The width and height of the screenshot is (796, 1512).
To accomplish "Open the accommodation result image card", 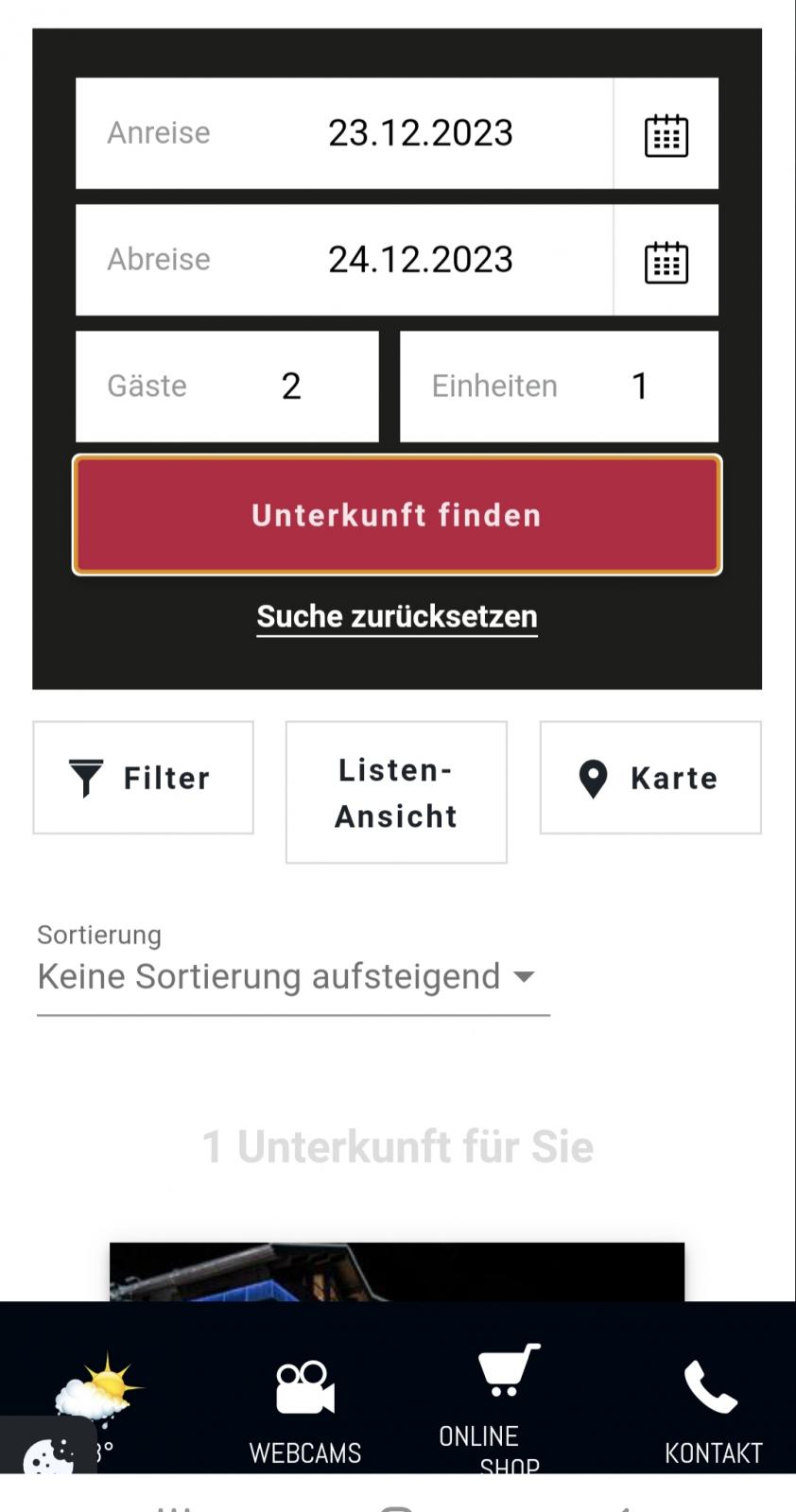I will pos(397,1272).
